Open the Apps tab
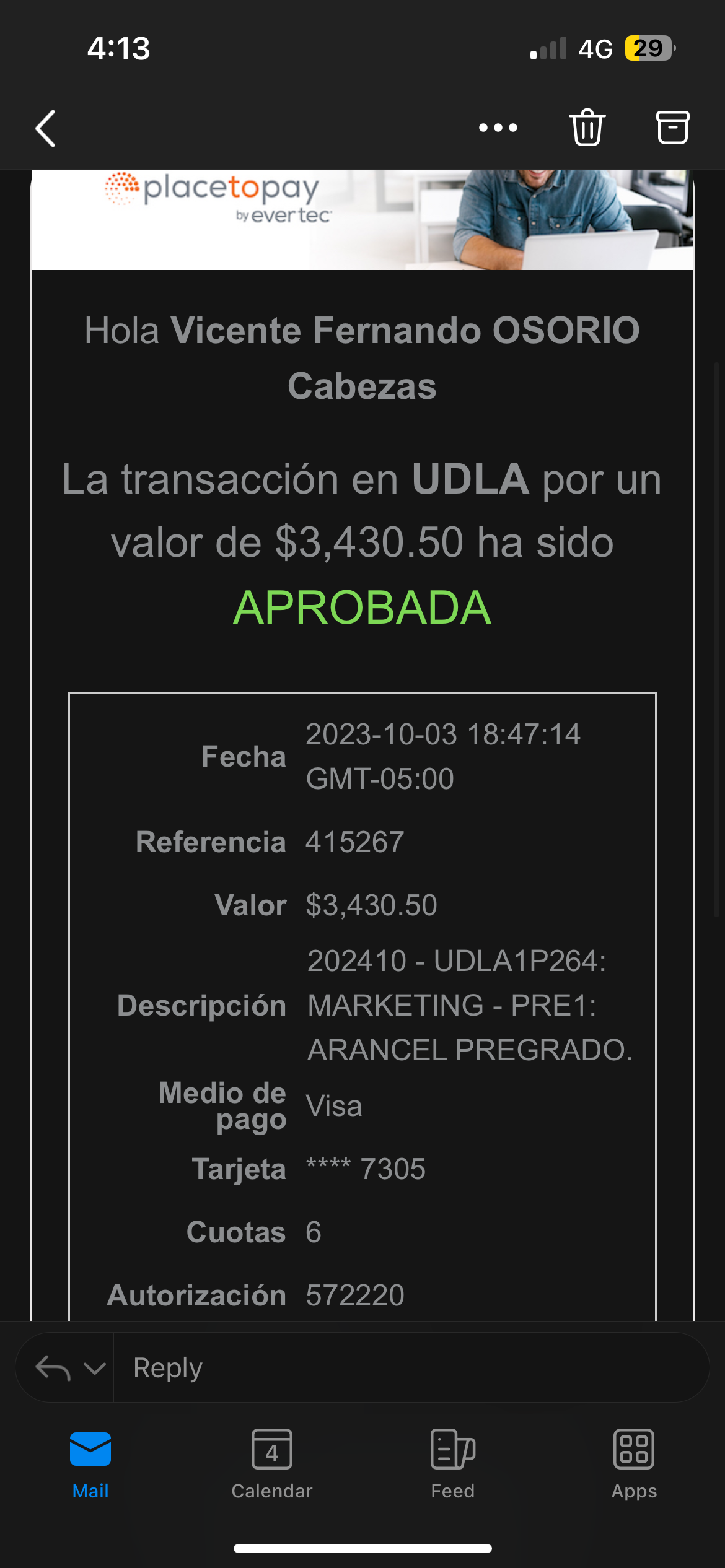This screenshot has width=725, height=1568. pos(634,1464)
